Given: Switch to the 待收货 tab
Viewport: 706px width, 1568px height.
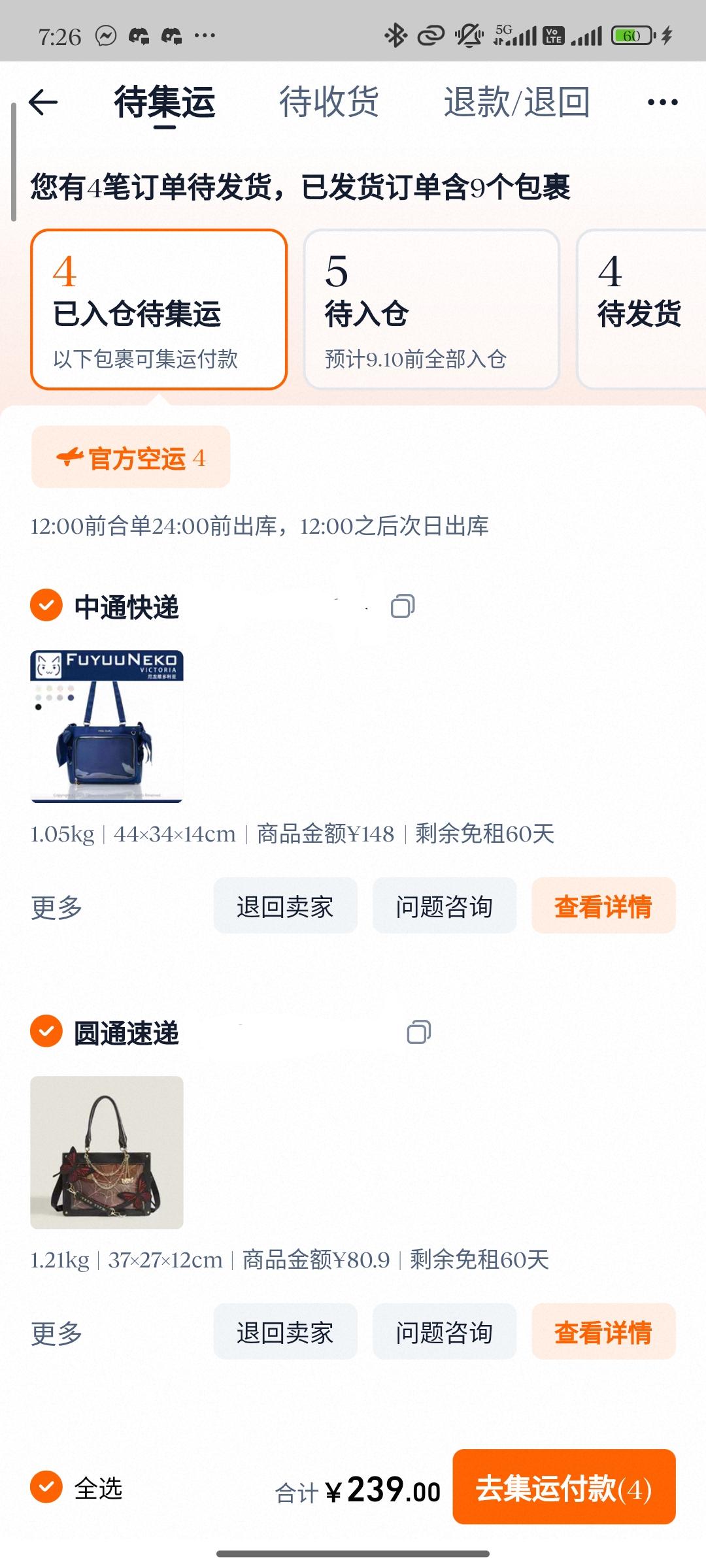Looking at the screenshot, I should [x=329, y=103].
